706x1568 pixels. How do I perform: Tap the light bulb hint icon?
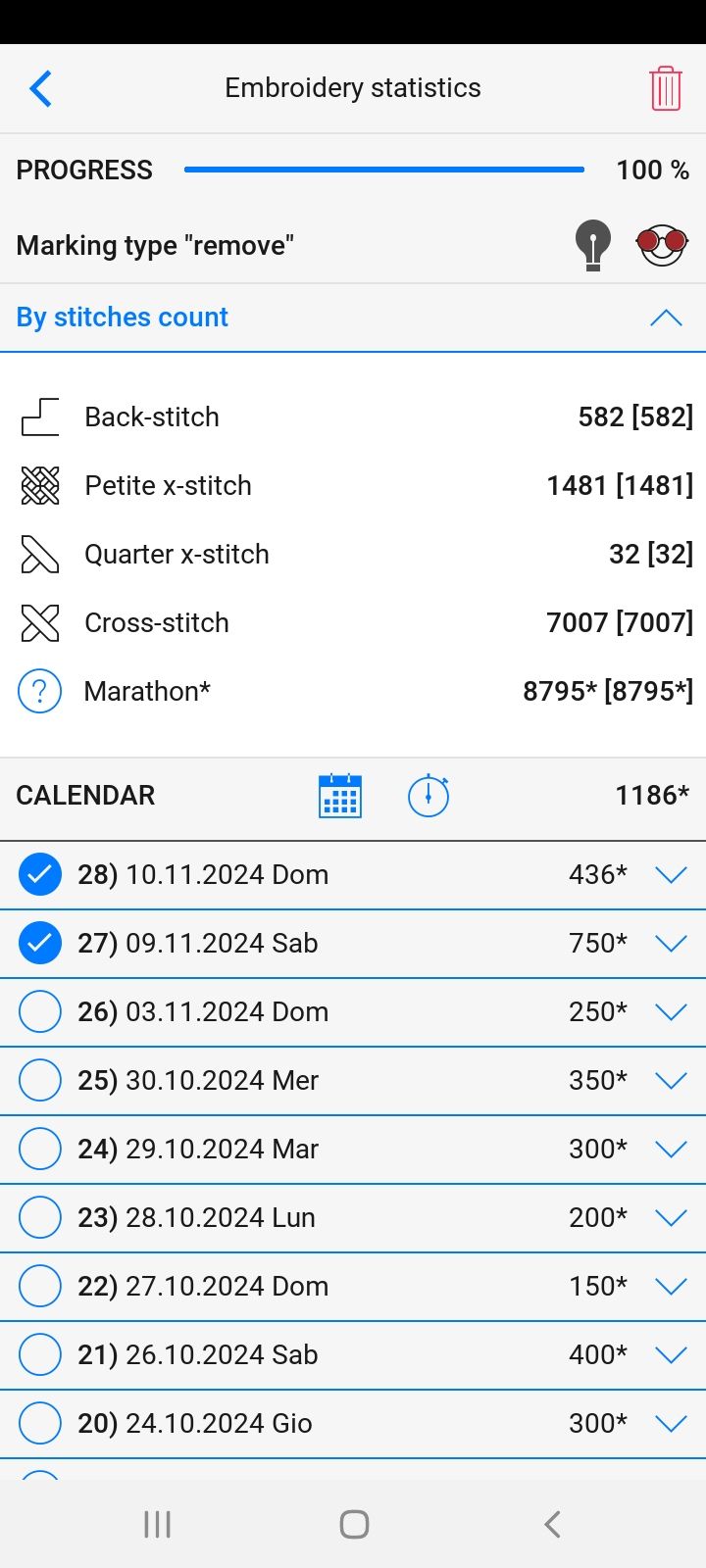[x=592, y=244]
